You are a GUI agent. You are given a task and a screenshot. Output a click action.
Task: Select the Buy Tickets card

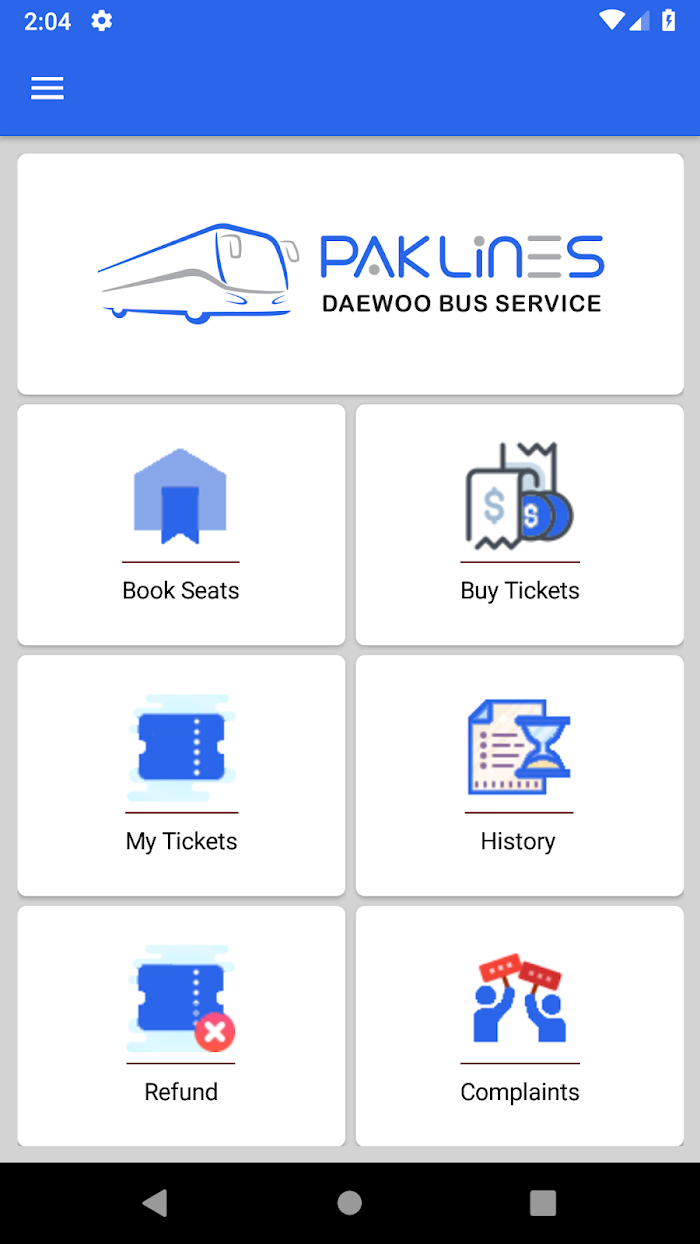pyautogui.click(x=520, y=525)
